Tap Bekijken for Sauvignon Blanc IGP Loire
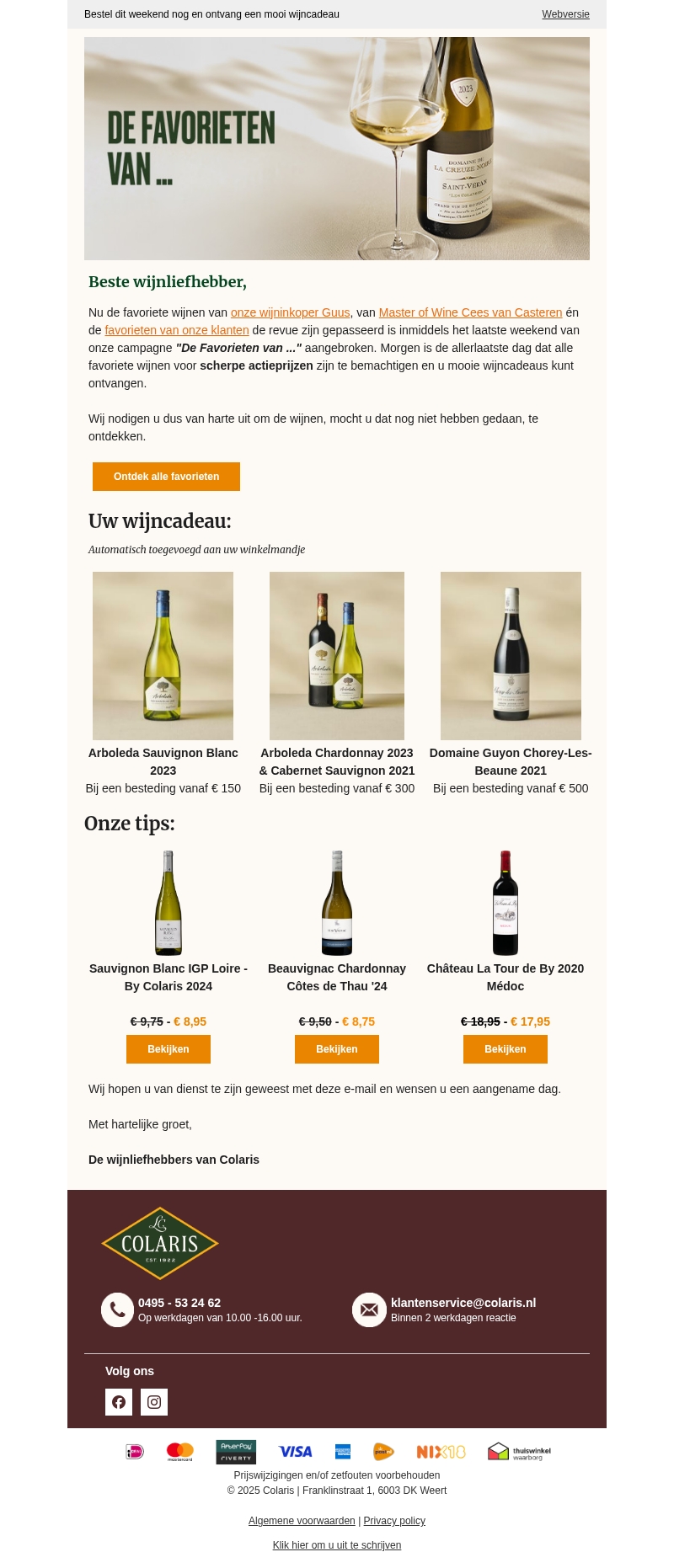Image resolution: width=674 pixels, height=1568 pixels. [168, 1049]
